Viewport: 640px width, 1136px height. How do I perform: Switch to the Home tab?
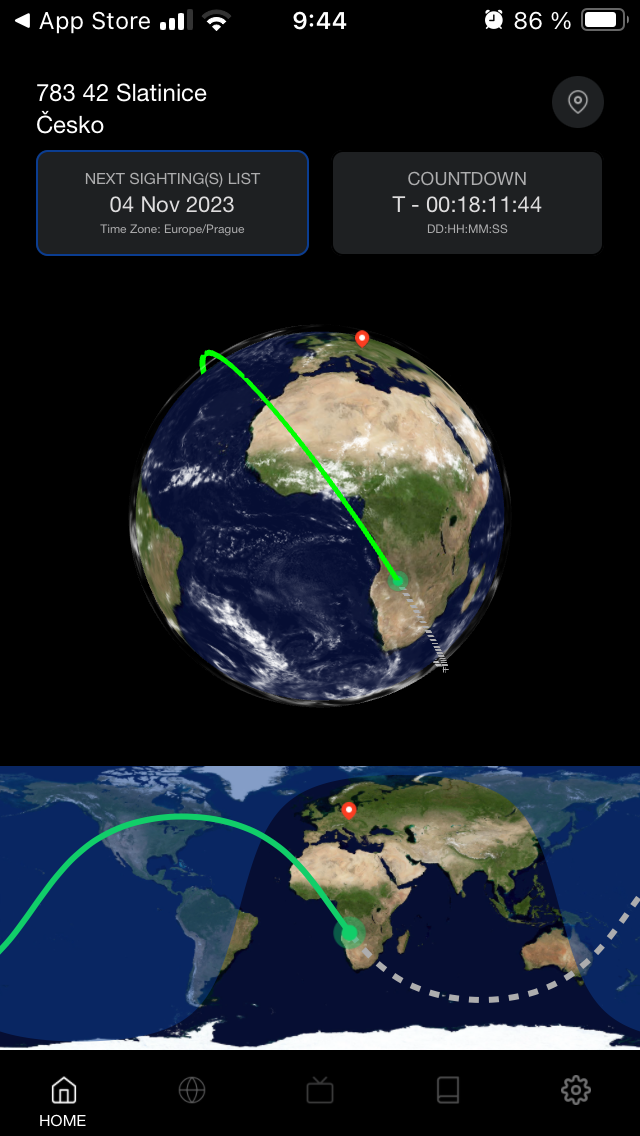[63, 1100]
